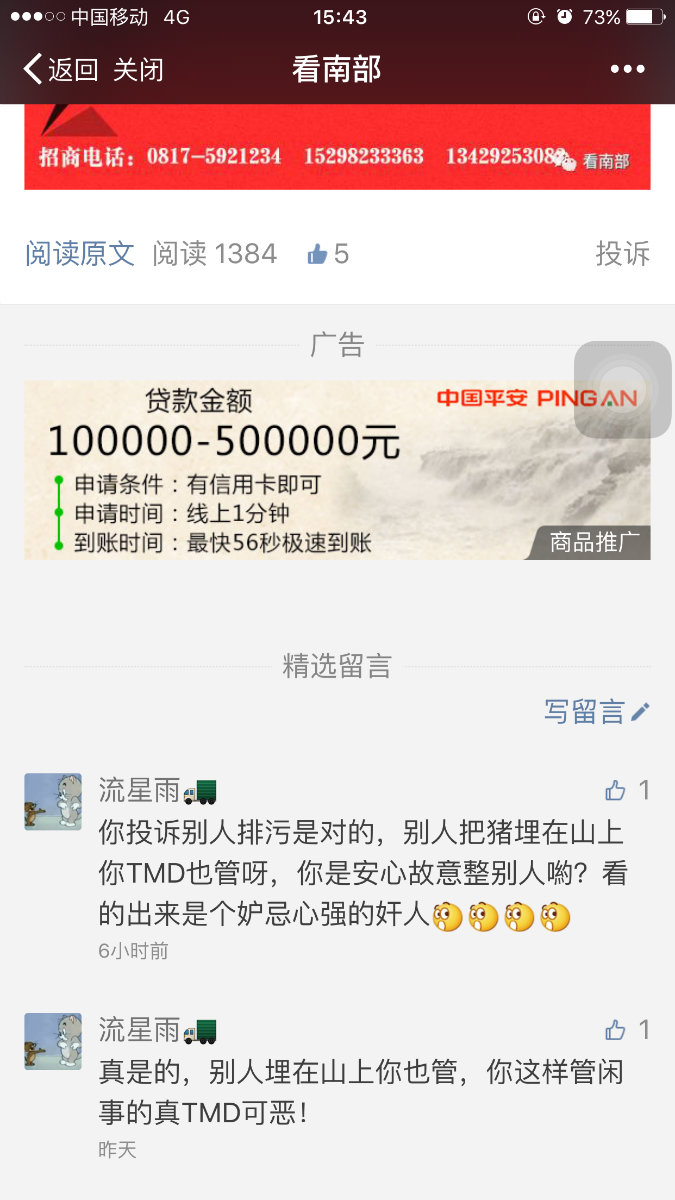Open the 中国平安 loan advertisement

[300, 469]
